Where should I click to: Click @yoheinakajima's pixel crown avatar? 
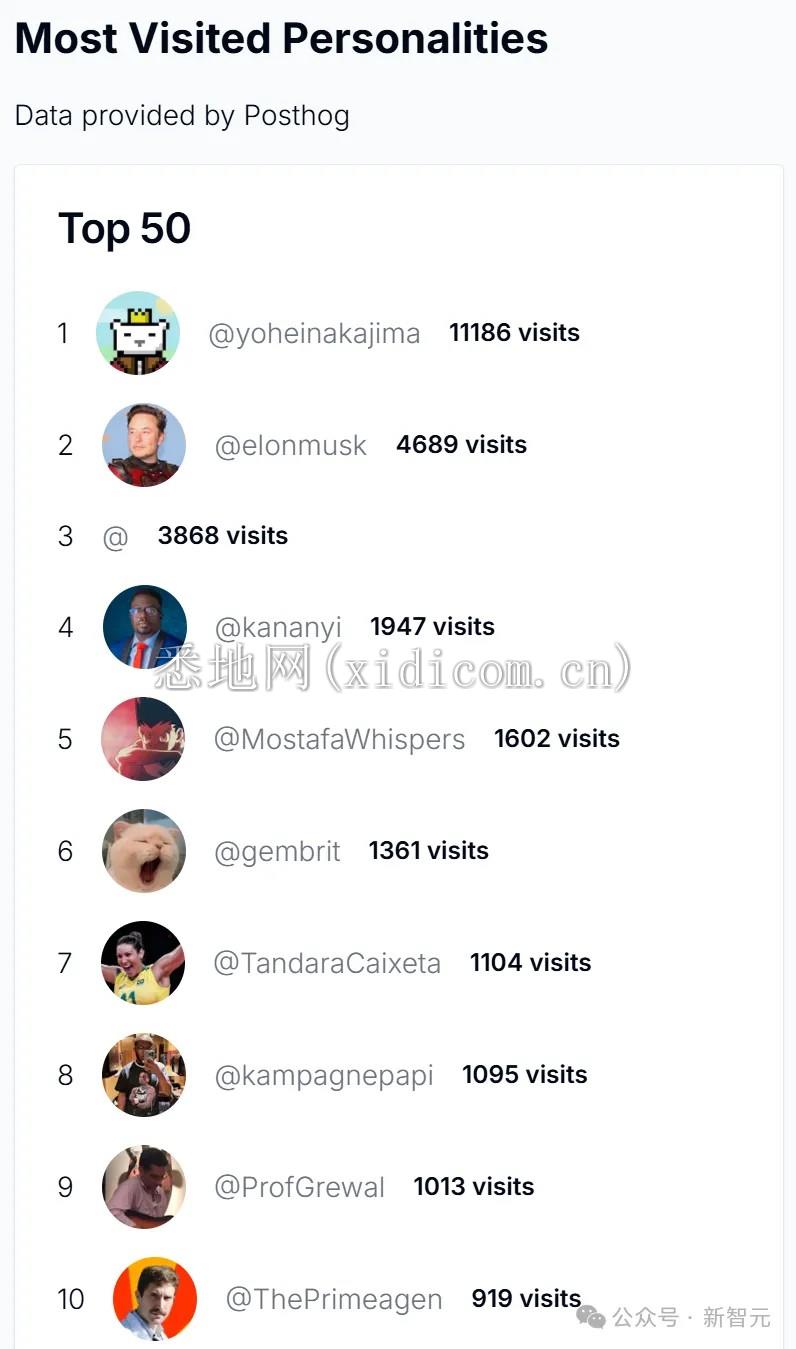tap(138, 333)
